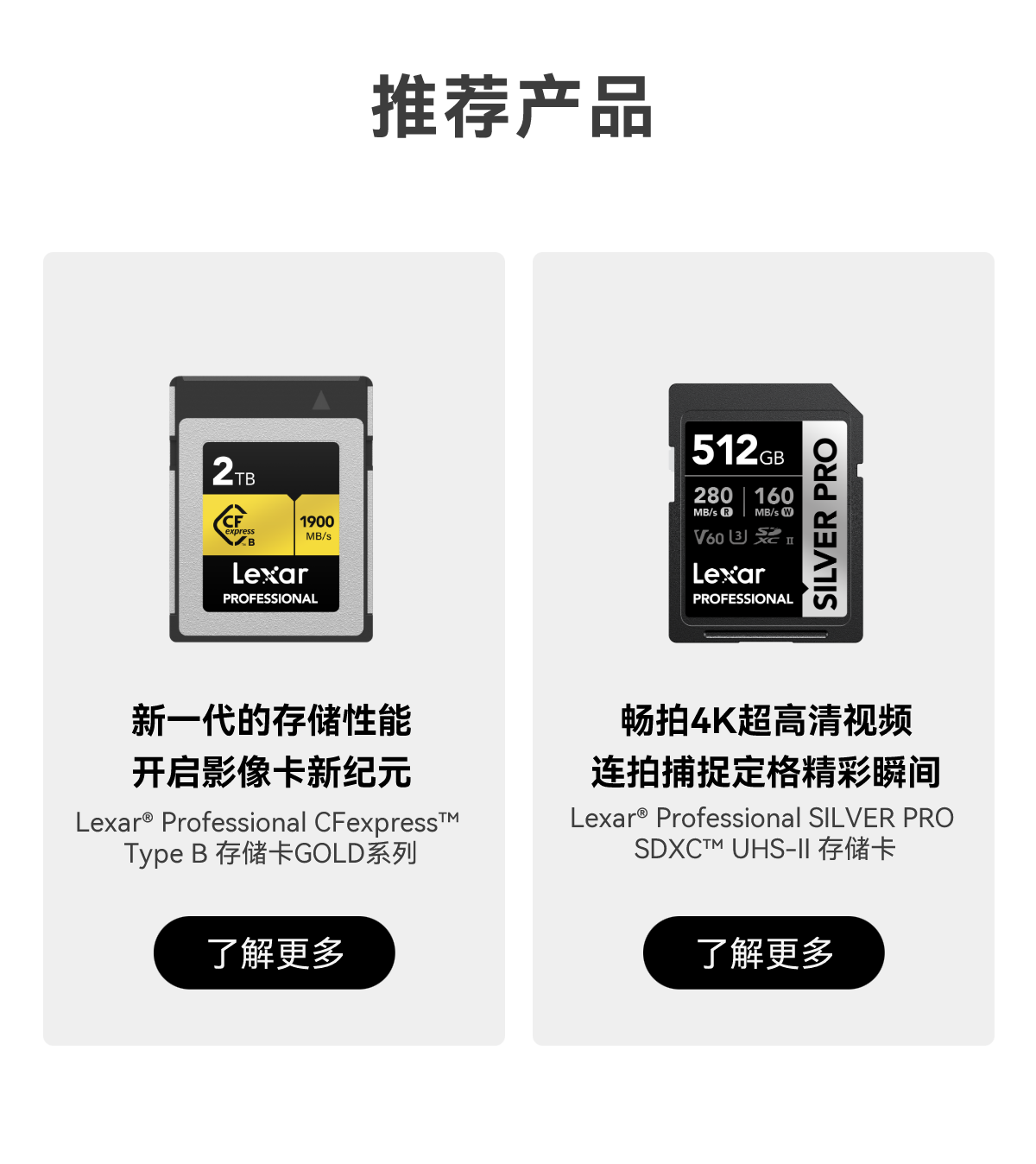
Task: Tap 了解更多 under the SILVER PRO SDXC card
Action: [763, 952]
